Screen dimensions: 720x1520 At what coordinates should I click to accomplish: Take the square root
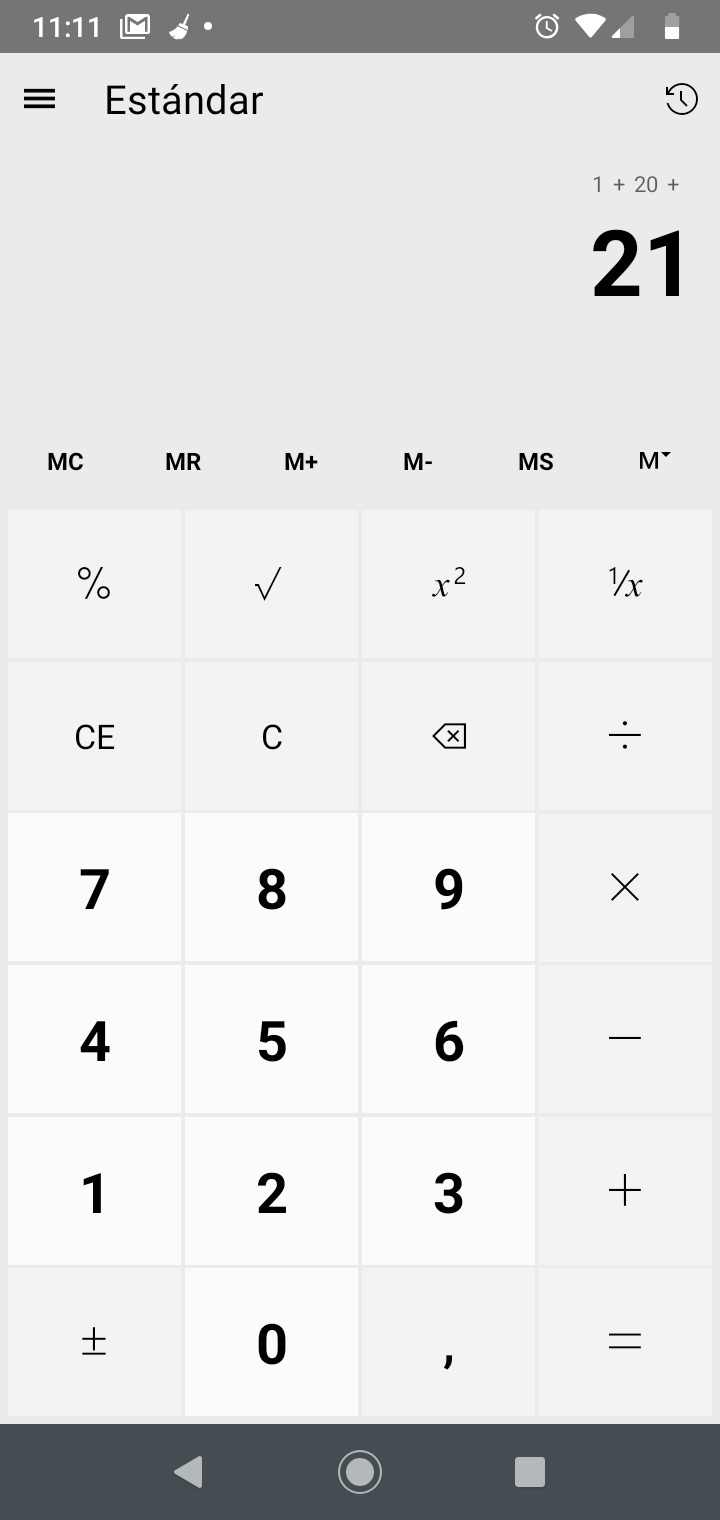[271, 584]
